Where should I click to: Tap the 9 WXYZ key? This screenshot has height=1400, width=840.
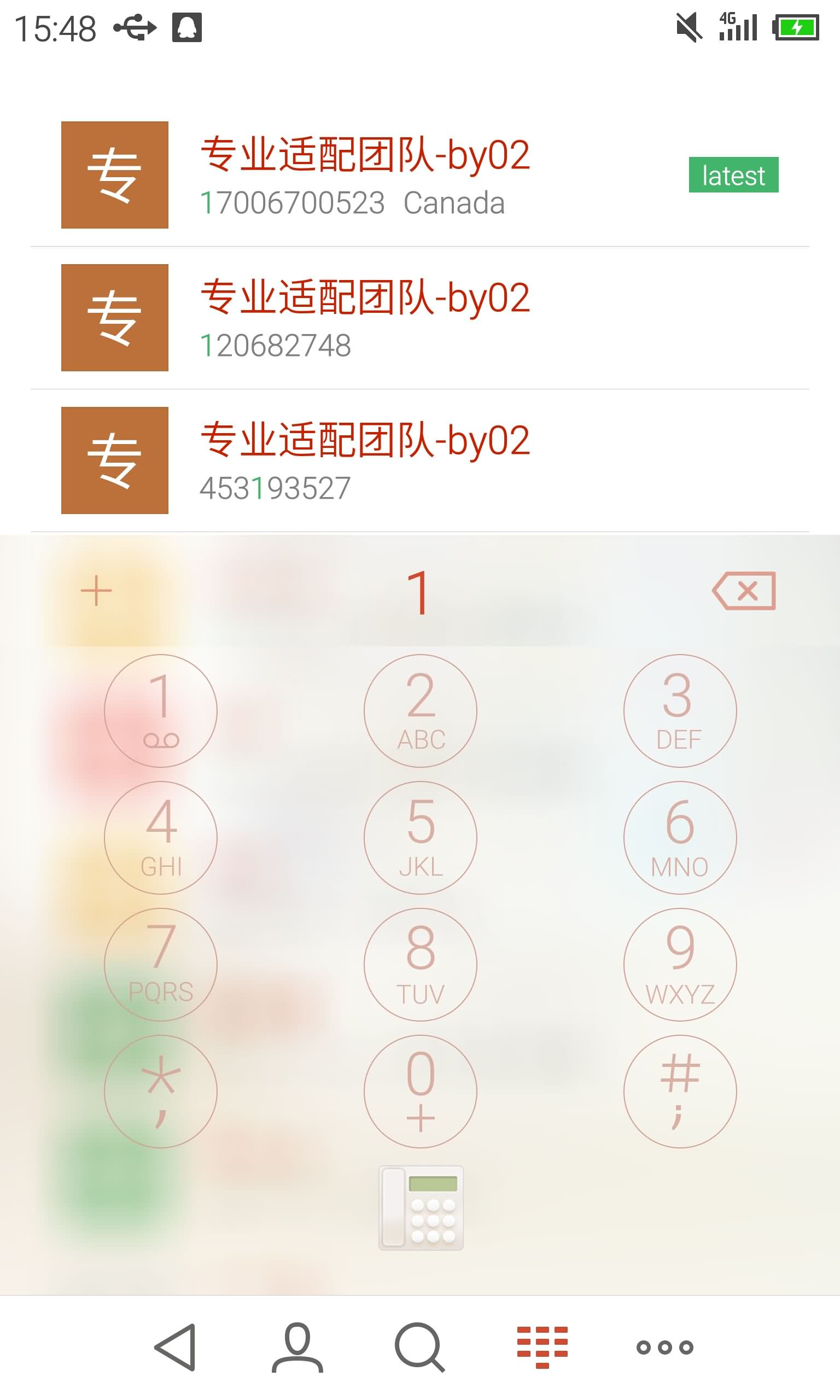680,964
